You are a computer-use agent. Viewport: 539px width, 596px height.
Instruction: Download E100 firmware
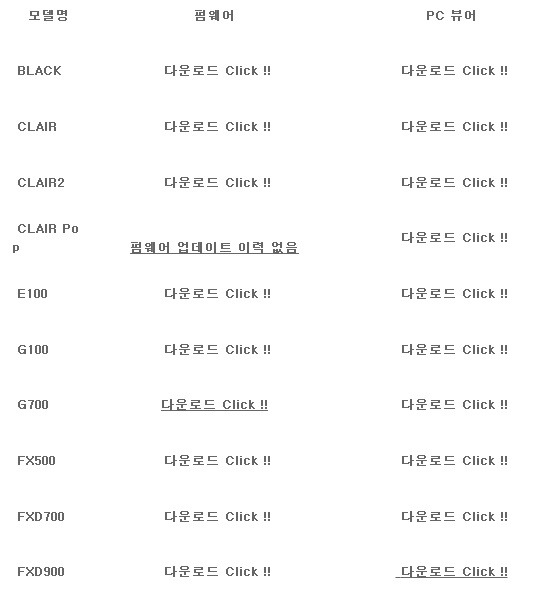(x=217, y=294)
